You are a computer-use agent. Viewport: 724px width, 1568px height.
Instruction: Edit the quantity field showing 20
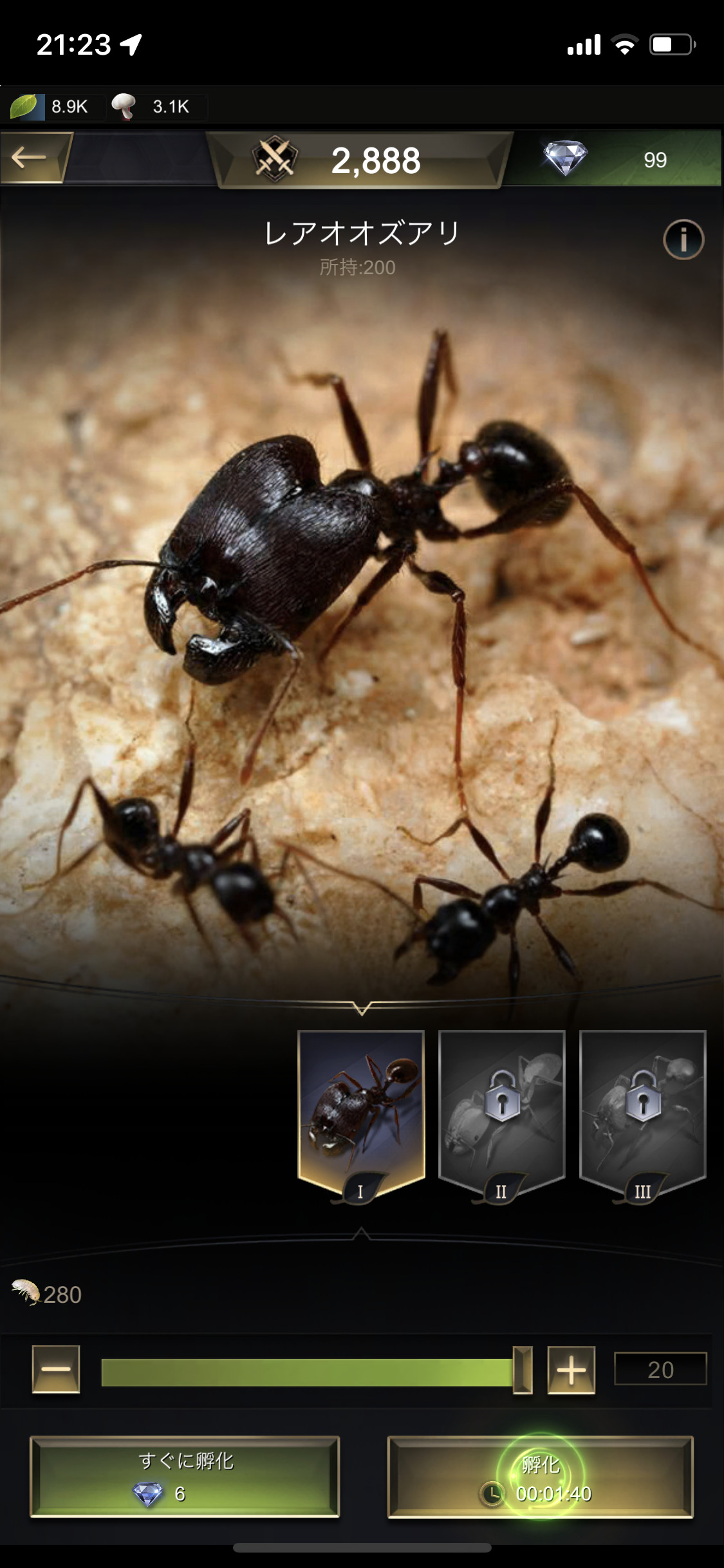660,1369
